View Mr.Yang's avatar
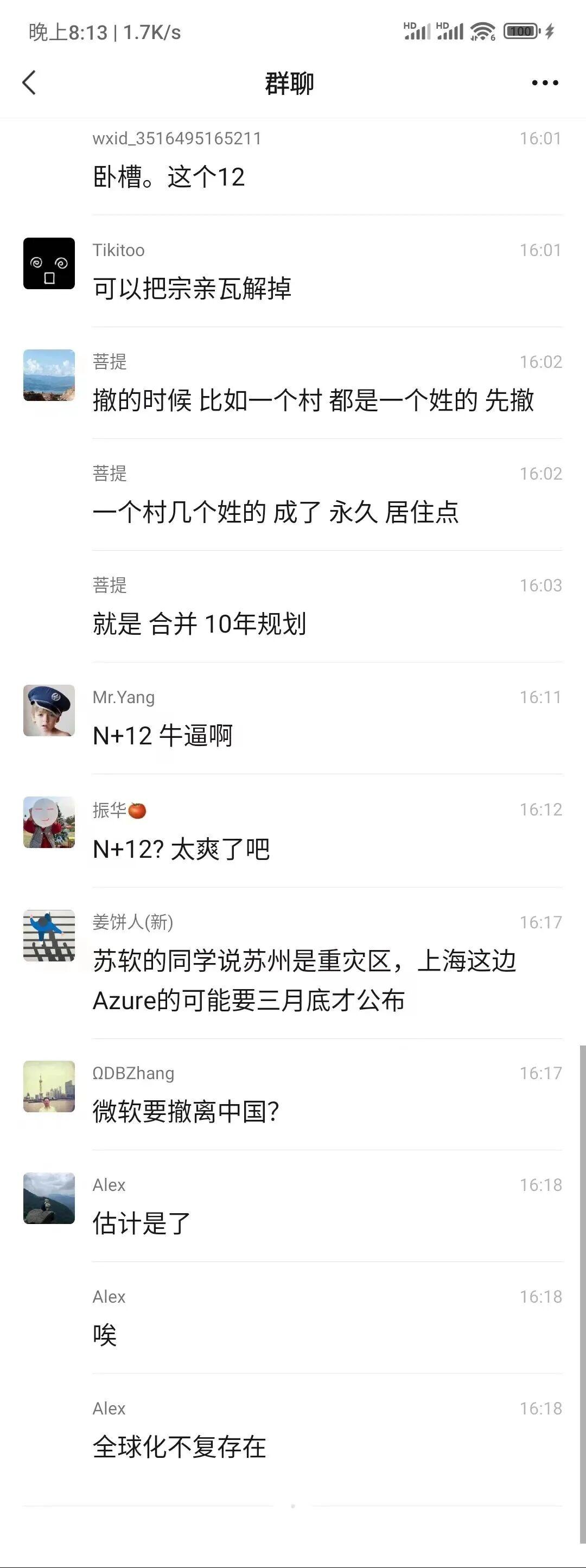The width and height of the screenshot is (586, 1568). (x=49, y=710)
